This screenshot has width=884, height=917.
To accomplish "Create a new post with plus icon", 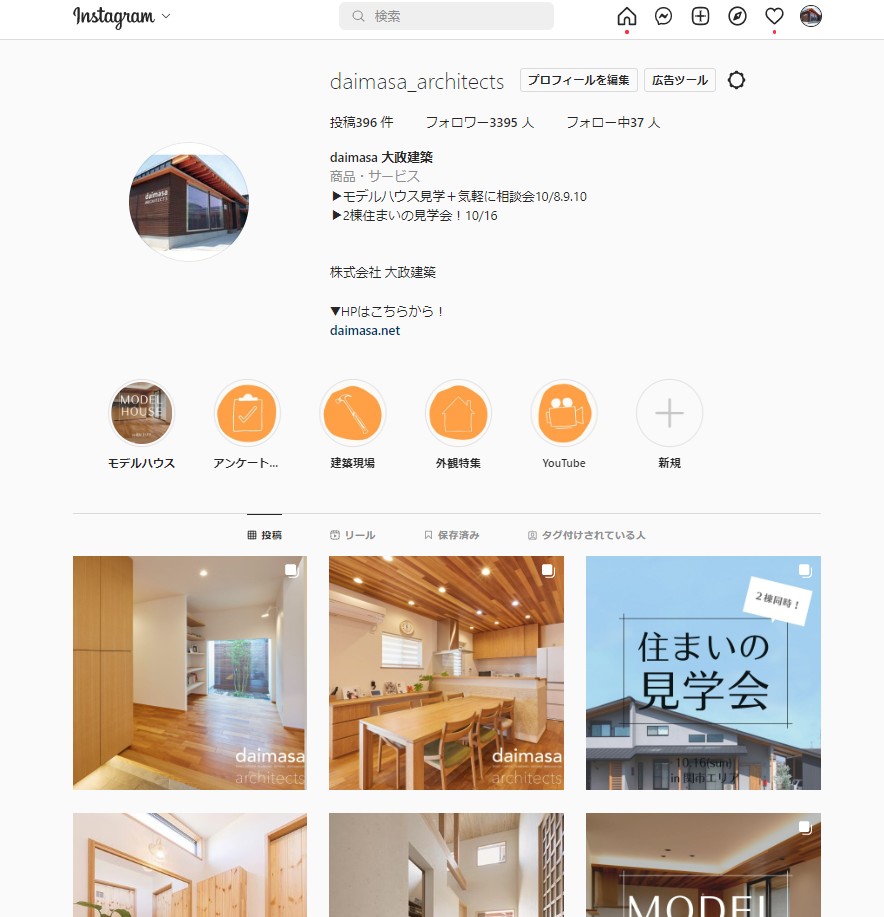I will pyautogui.click(x=701, y=16).
